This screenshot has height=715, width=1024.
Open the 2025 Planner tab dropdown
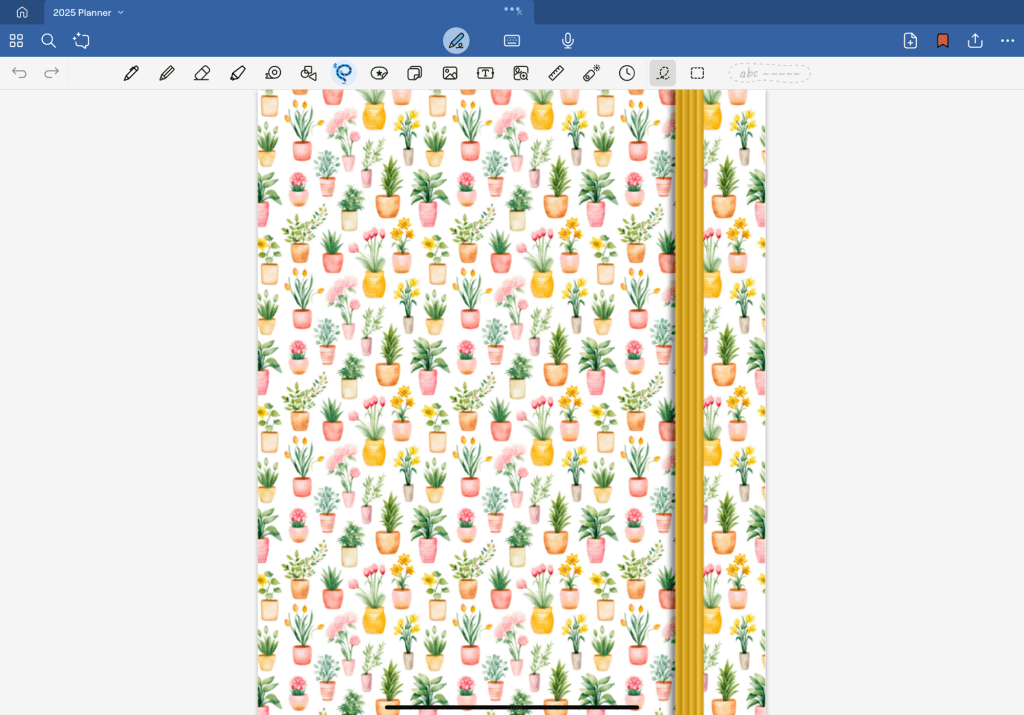(121, 12)
